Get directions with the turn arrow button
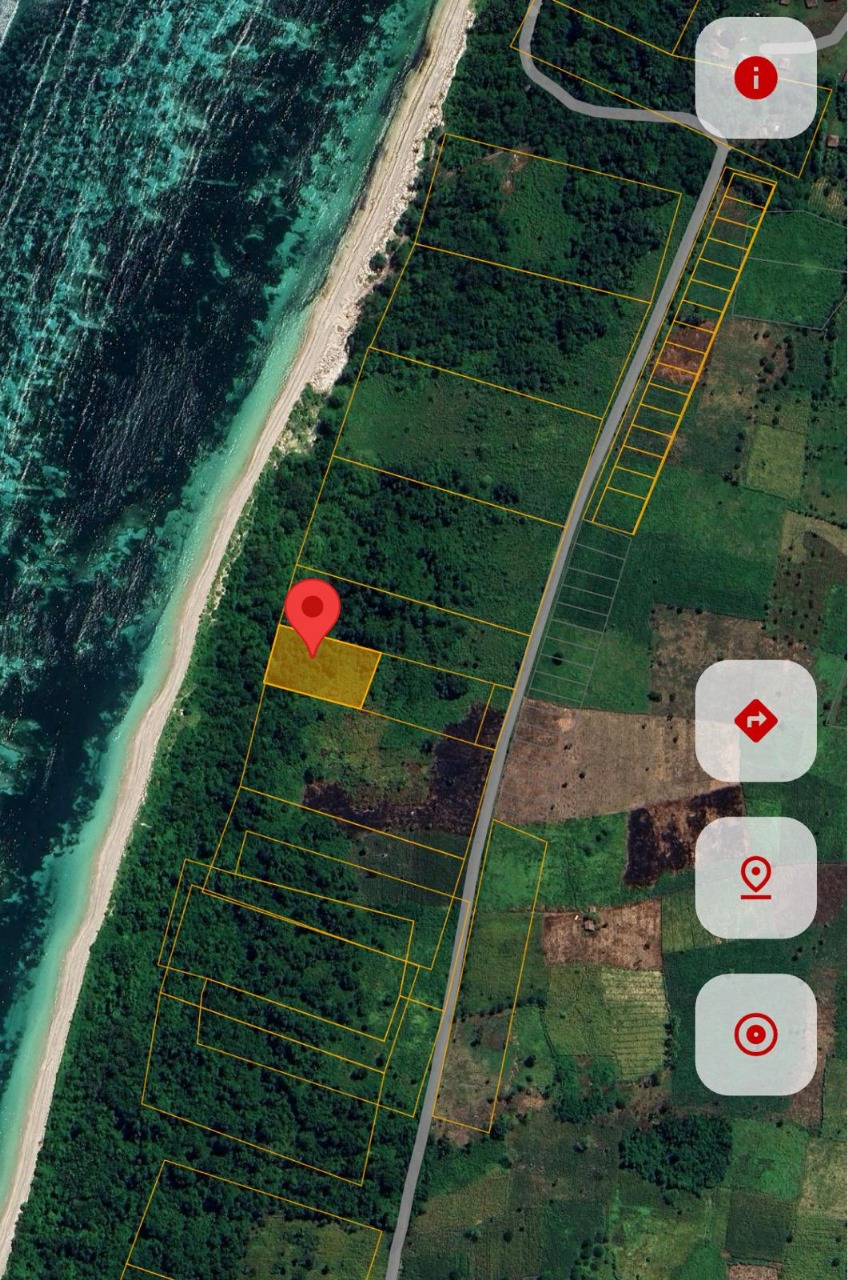848x1280 pixels. pyautogui.click(x=755, y=720)
